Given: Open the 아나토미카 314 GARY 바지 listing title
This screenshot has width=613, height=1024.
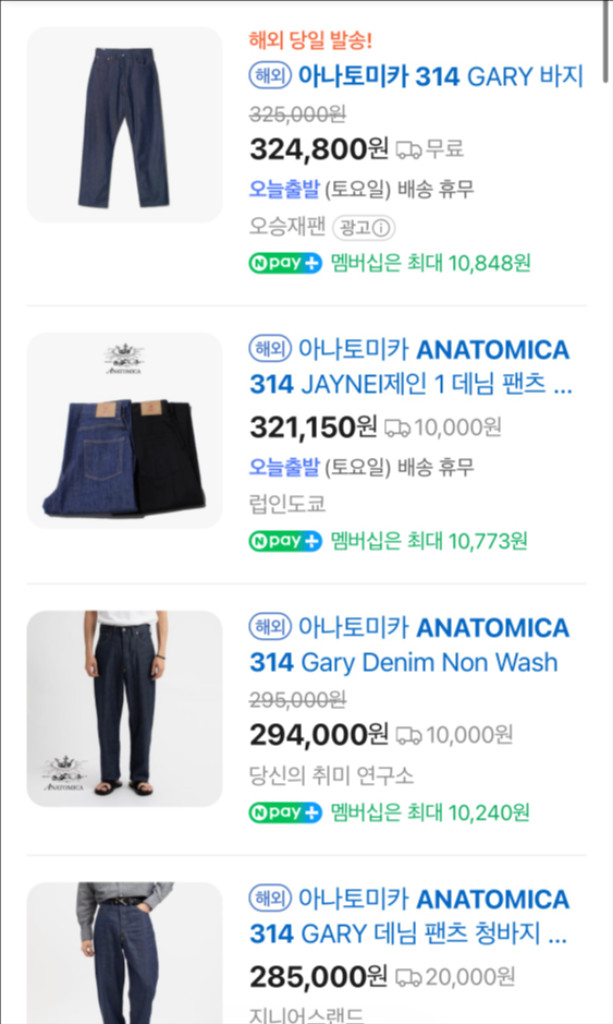Looking at the screenshot, I should (x=440, y=75).
